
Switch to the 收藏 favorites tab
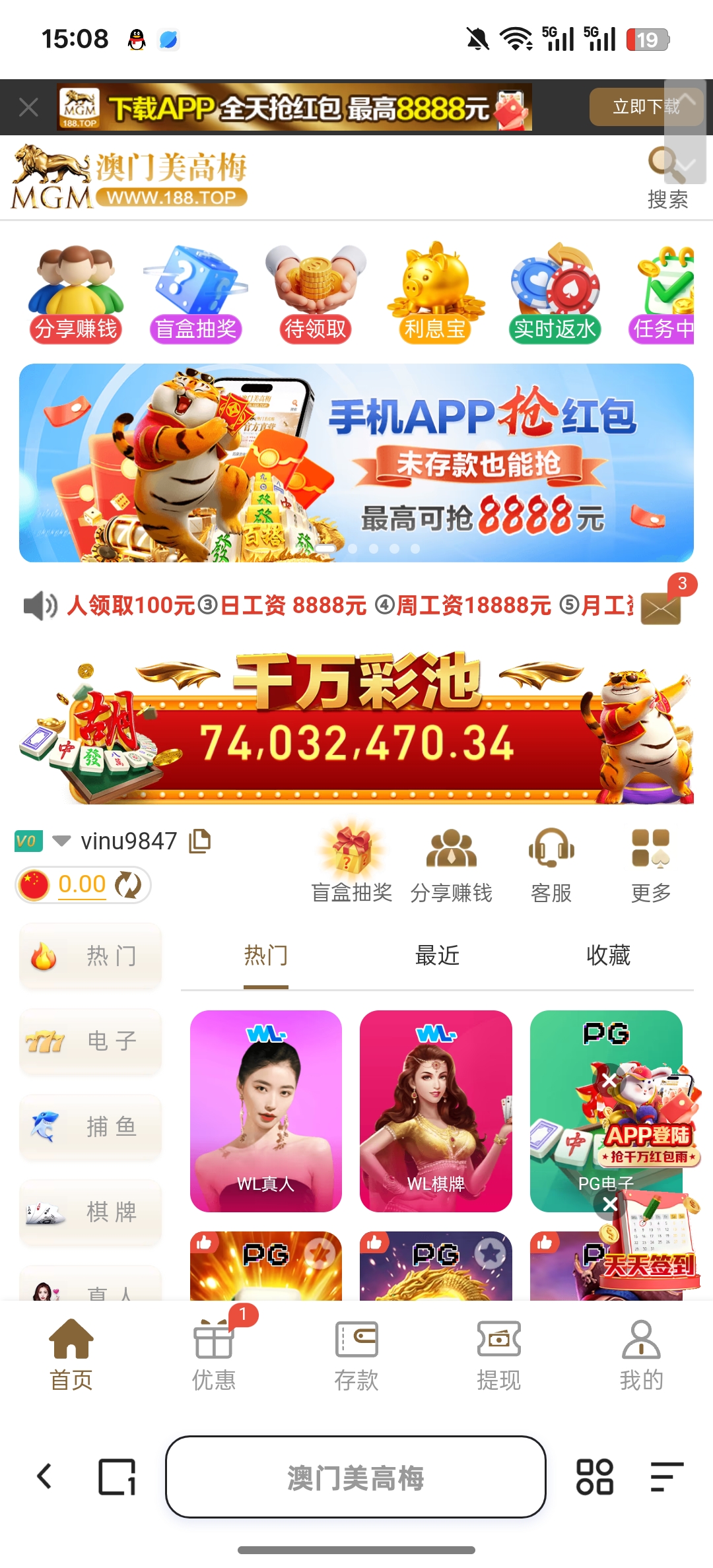pos(608,955)
